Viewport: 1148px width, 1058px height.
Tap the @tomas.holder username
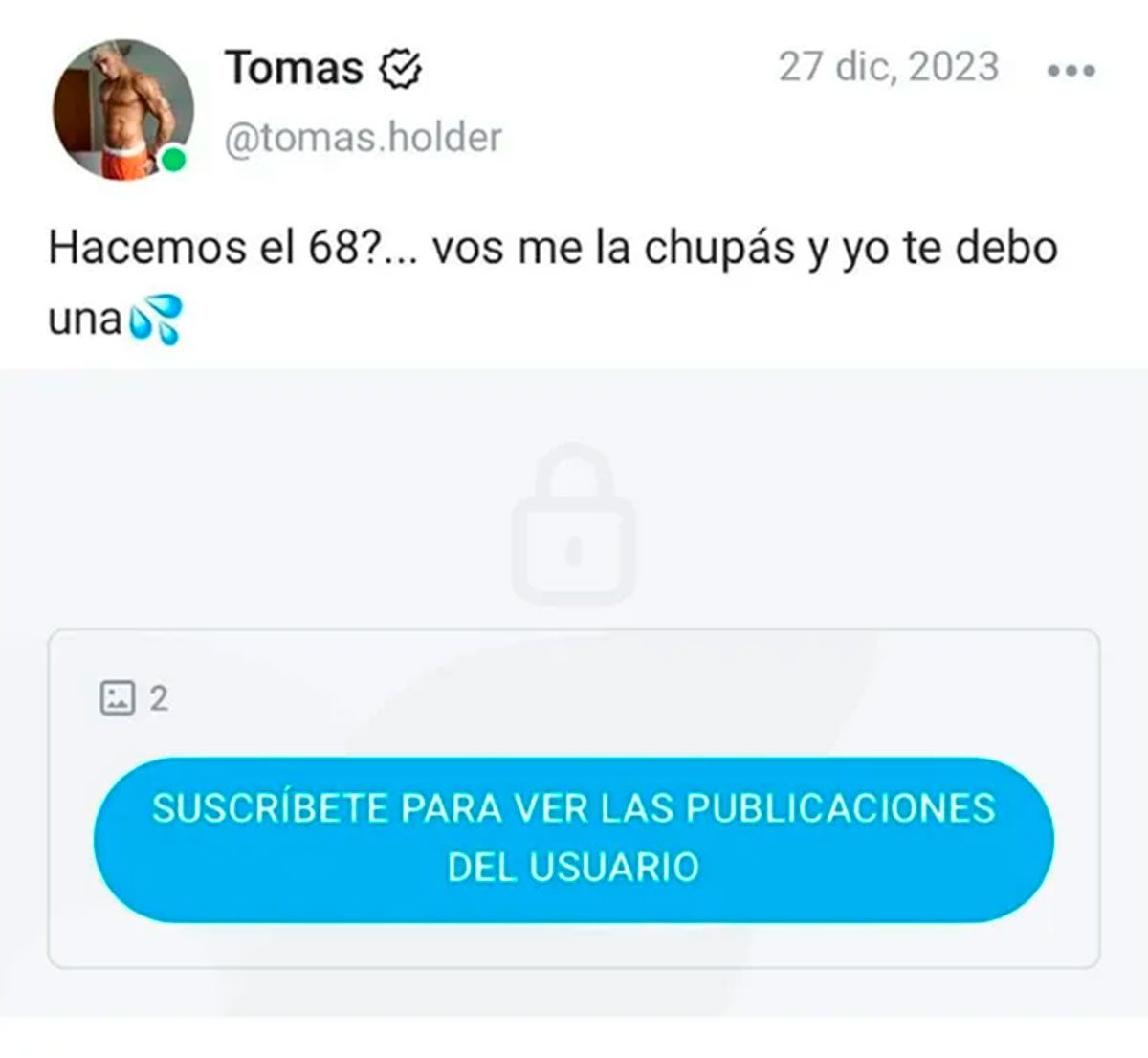point(363,138)
